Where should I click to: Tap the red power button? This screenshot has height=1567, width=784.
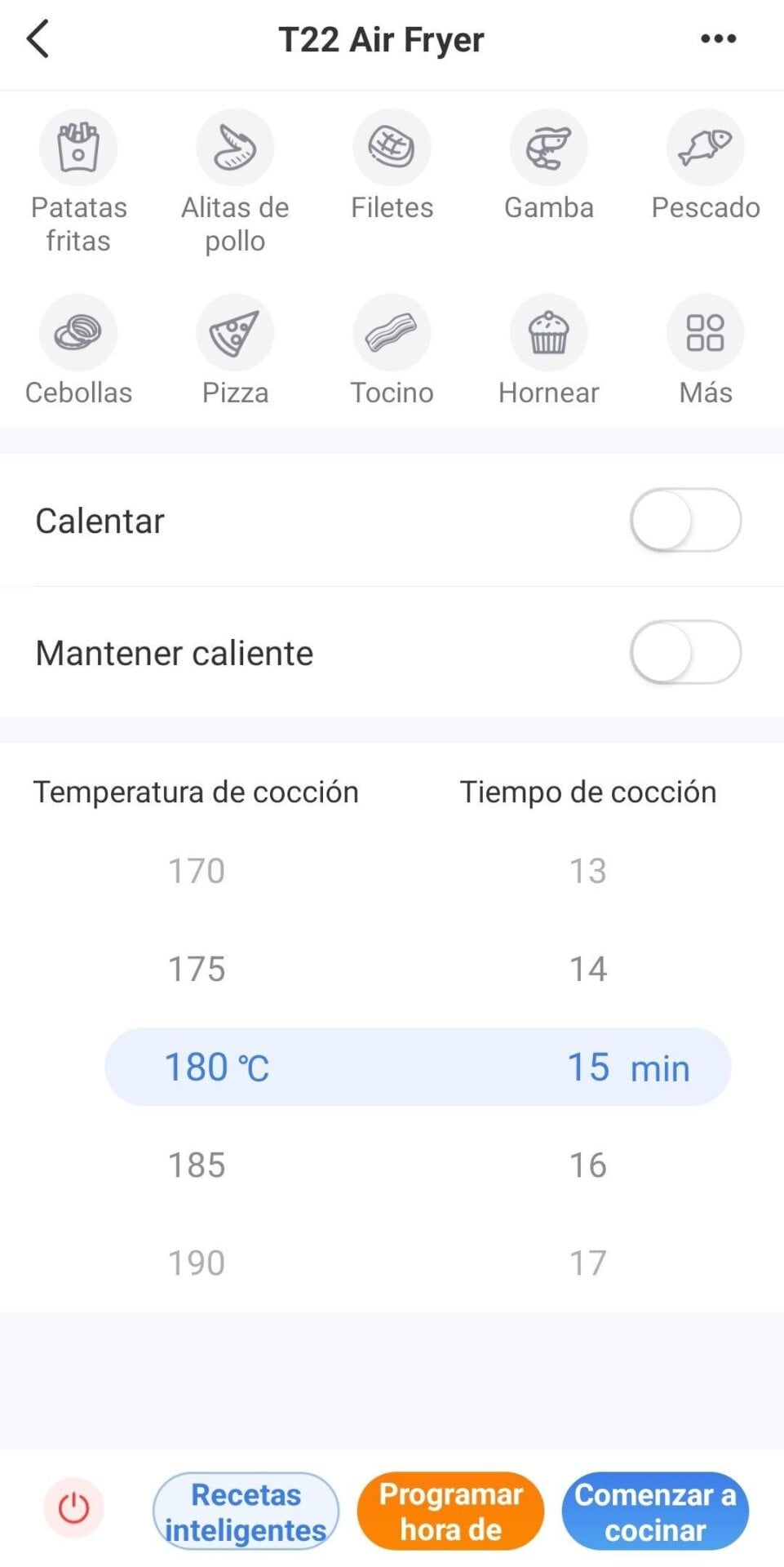(x=74, y=1507)
